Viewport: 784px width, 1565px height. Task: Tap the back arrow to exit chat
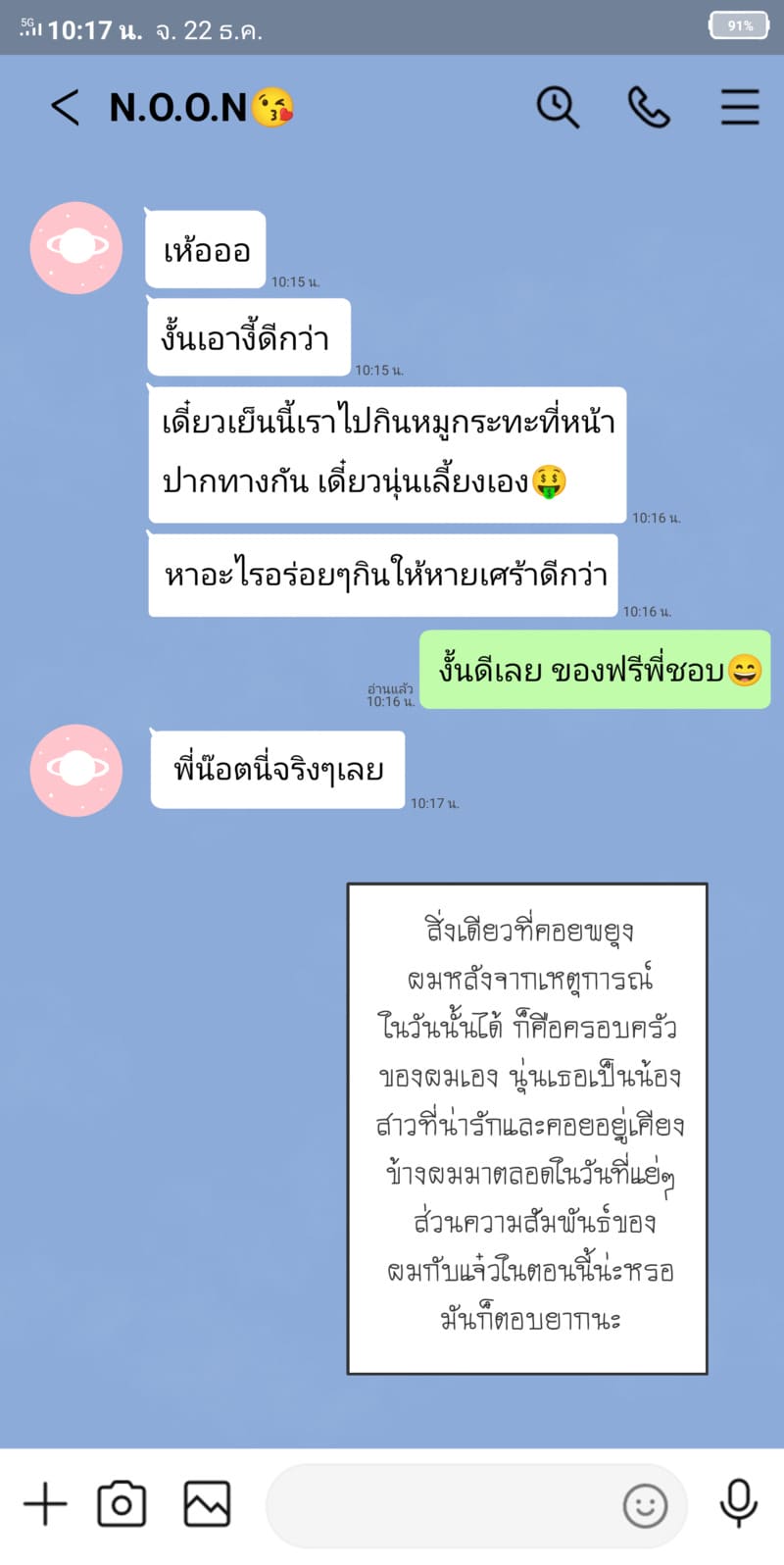click(64, 108)
